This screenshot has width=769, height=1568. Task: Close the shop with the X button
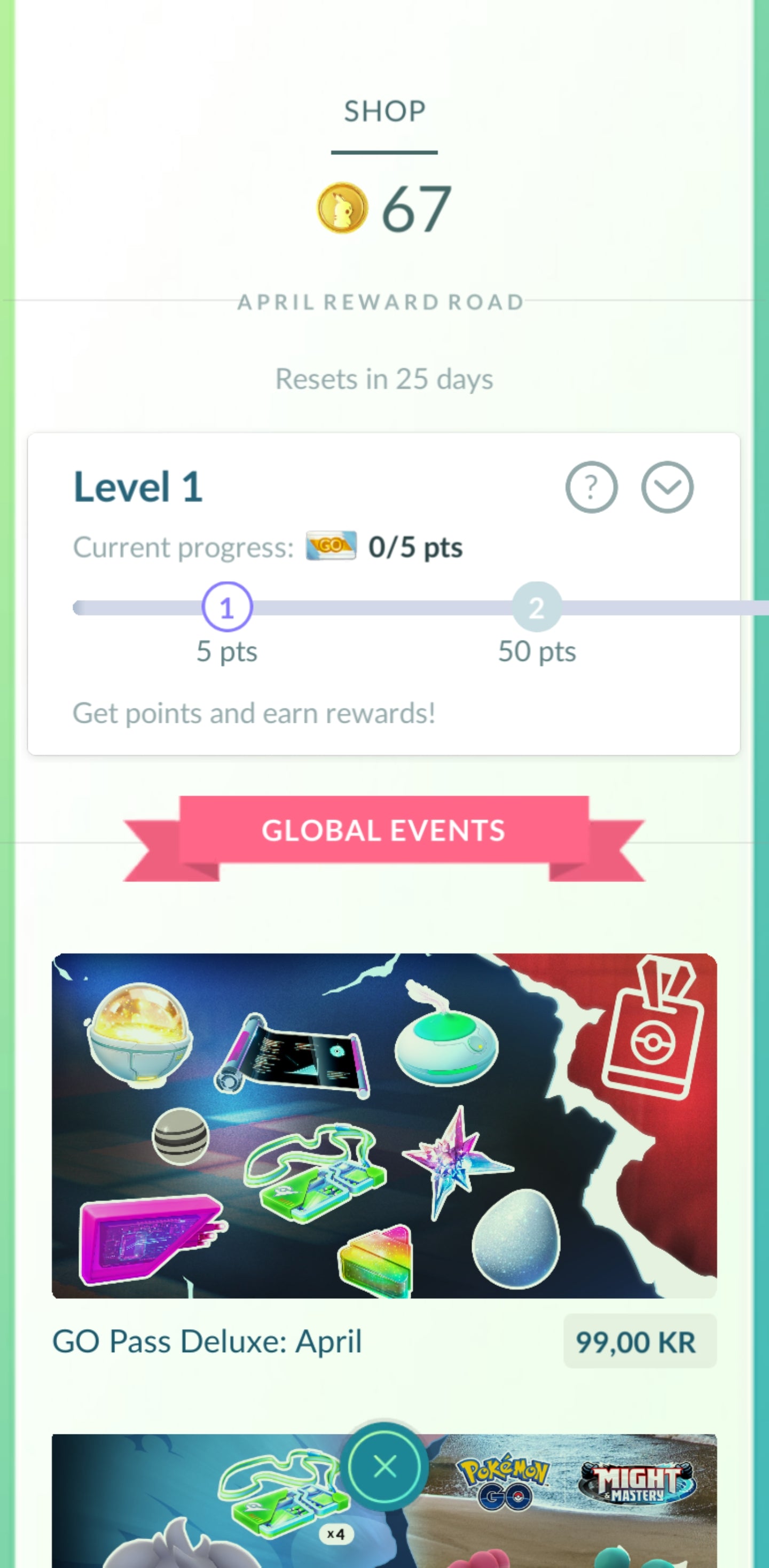coord(384,1467)
